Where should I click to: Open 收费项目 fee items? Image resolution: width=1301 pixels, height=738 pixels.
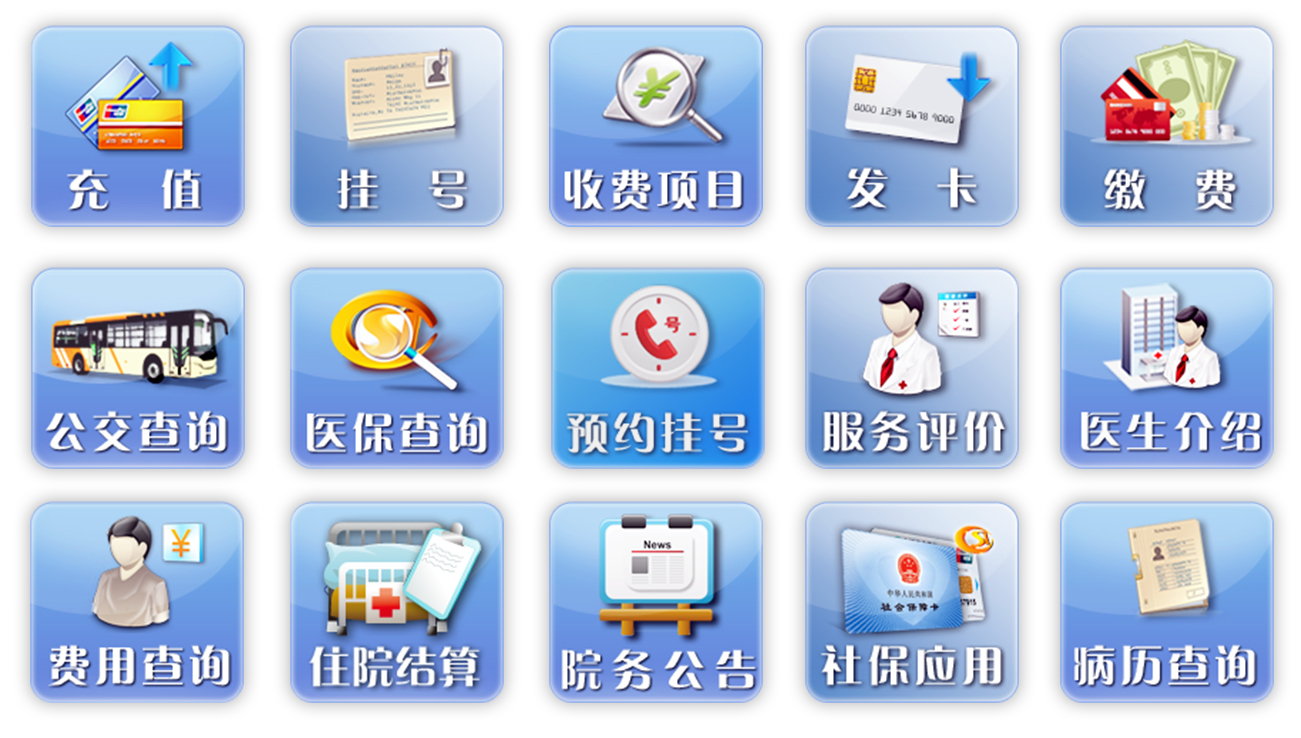click(x=656, y=126)
